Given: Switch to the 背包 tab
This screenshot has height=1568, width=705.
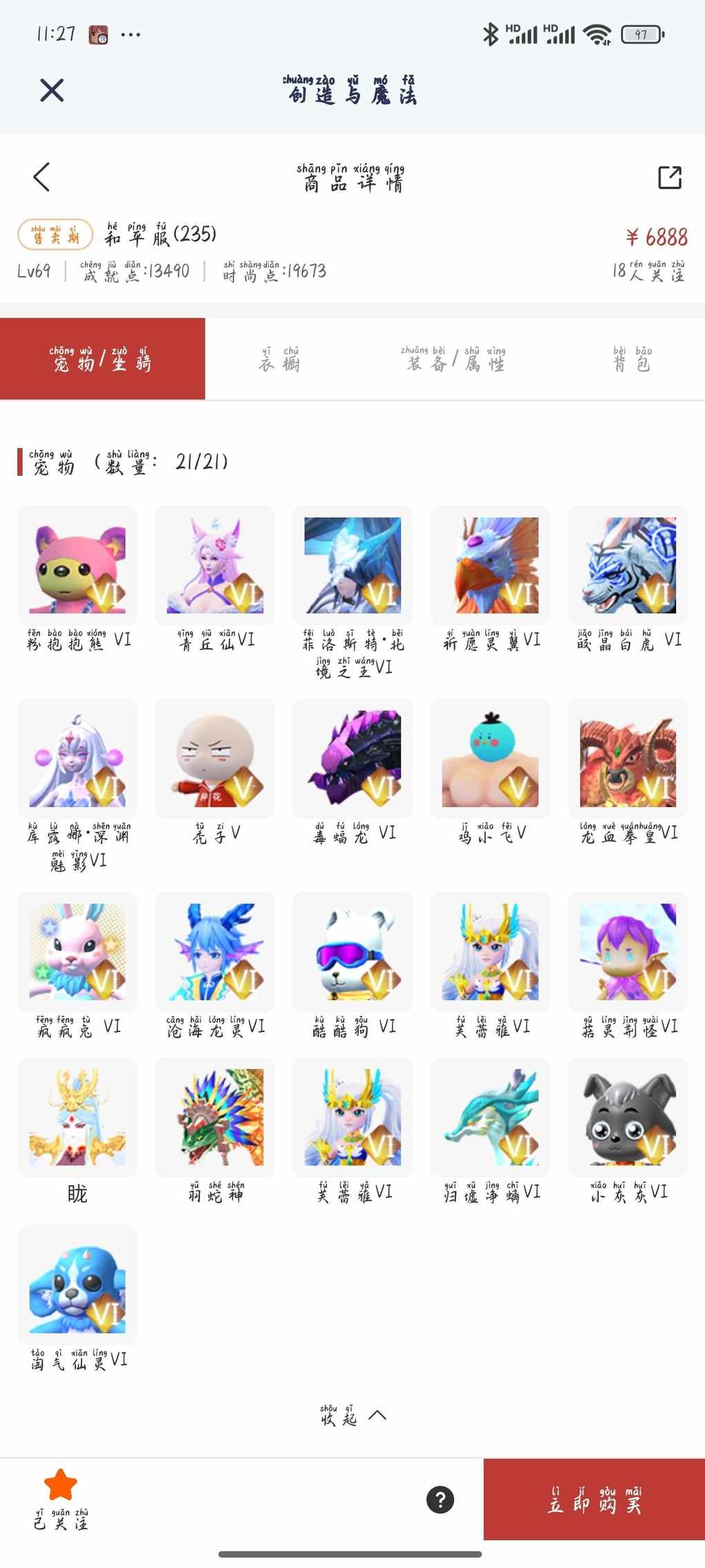Looking at the screenshot, I should pos(632,359).
